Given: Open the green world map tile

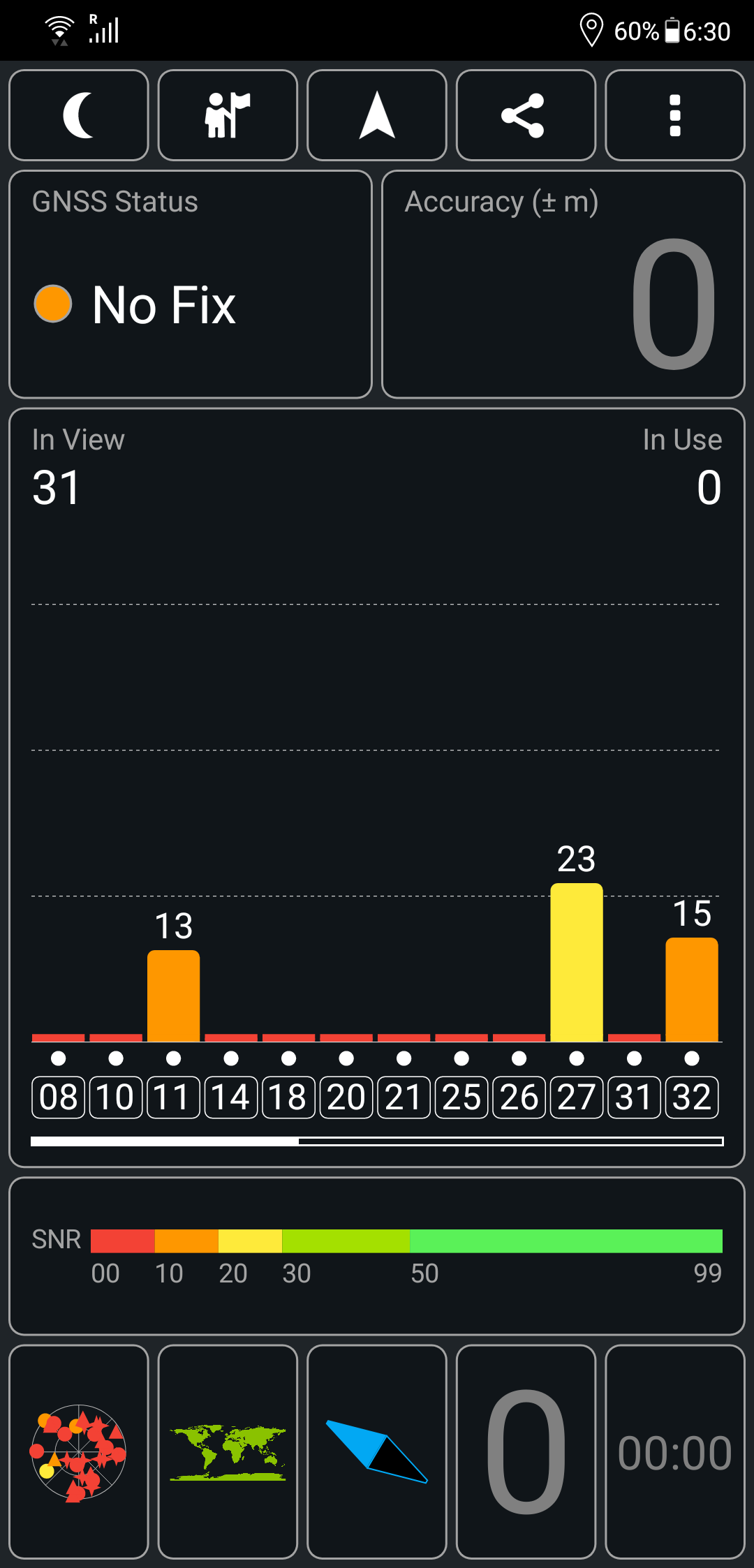Looking at the screenshot, I should click(x=228, y=1452).
